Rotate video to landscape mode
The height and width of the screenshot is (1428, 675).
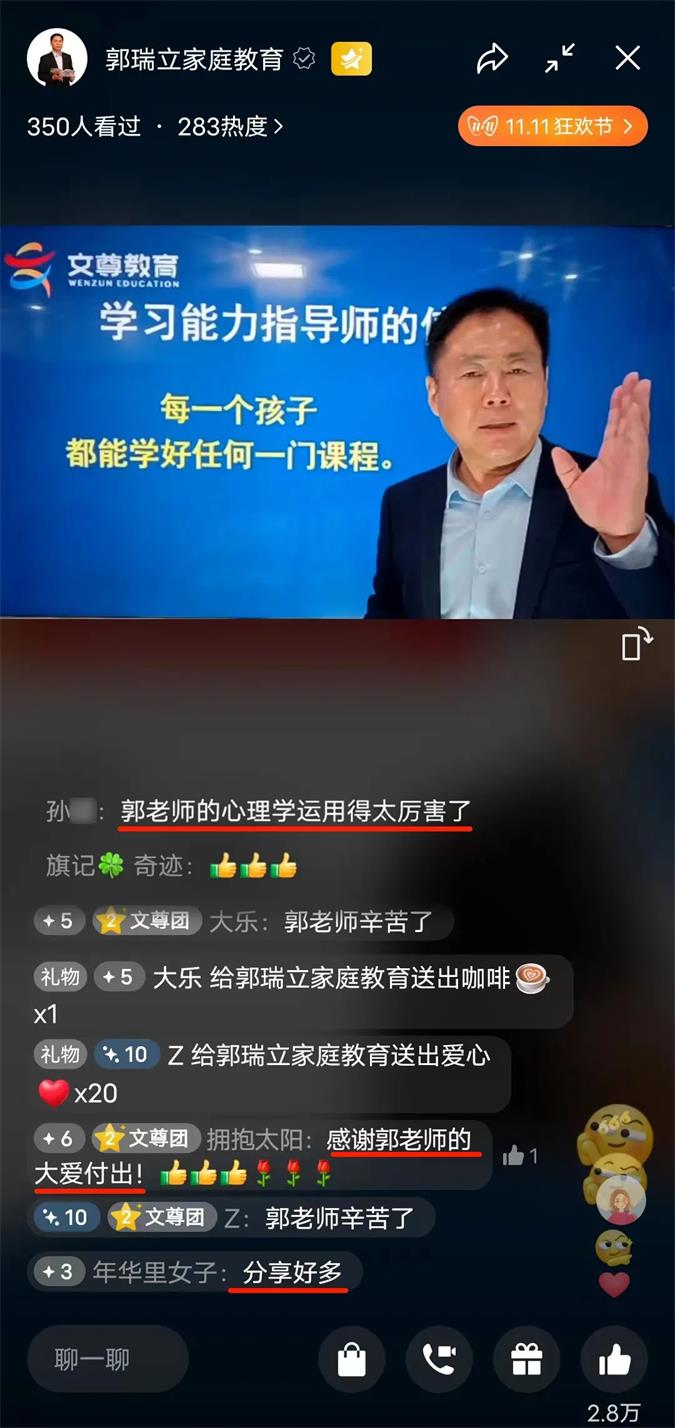[636, 645]
